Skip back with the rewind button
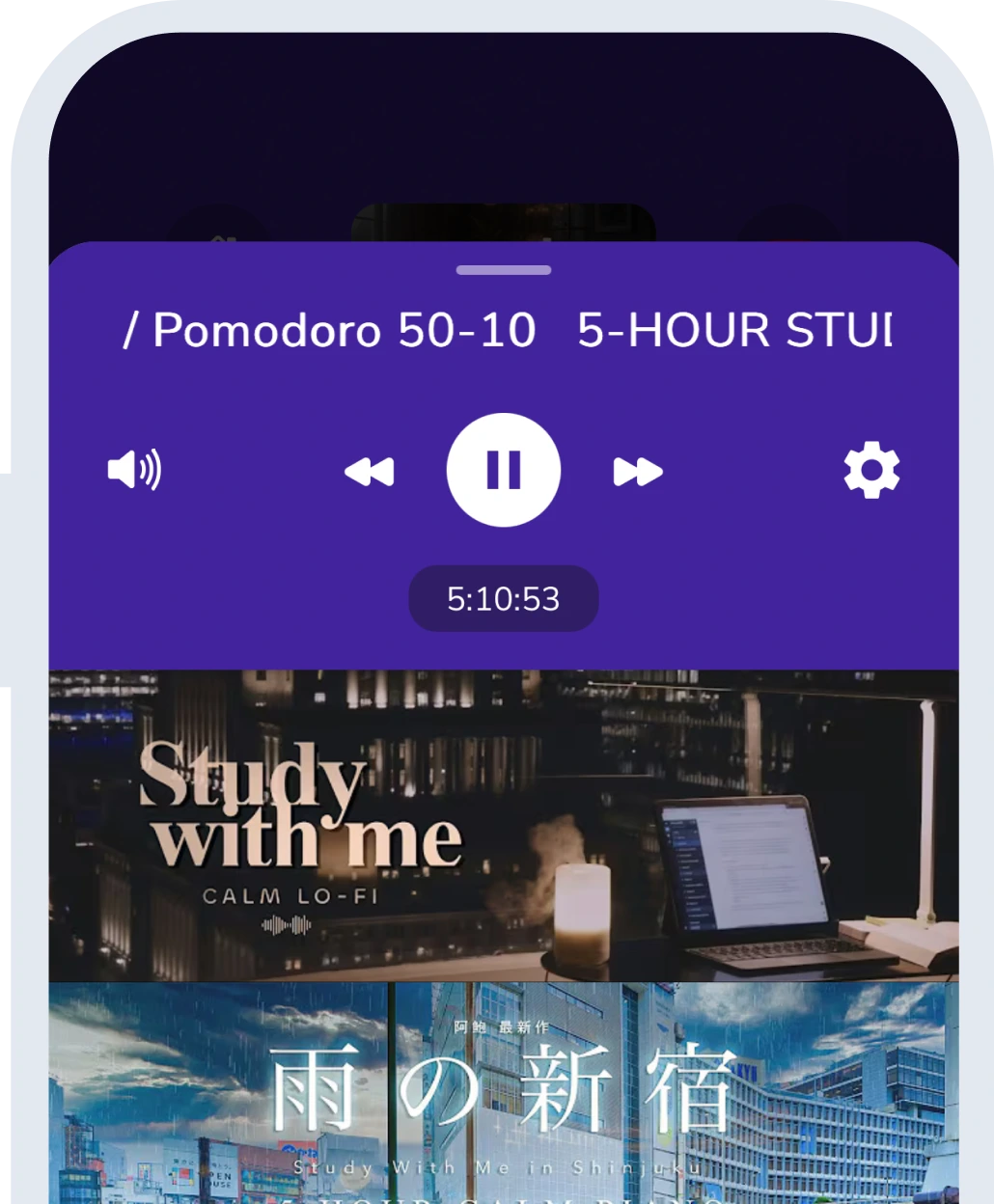This screenshot has height=1204, width=994. 370,472
